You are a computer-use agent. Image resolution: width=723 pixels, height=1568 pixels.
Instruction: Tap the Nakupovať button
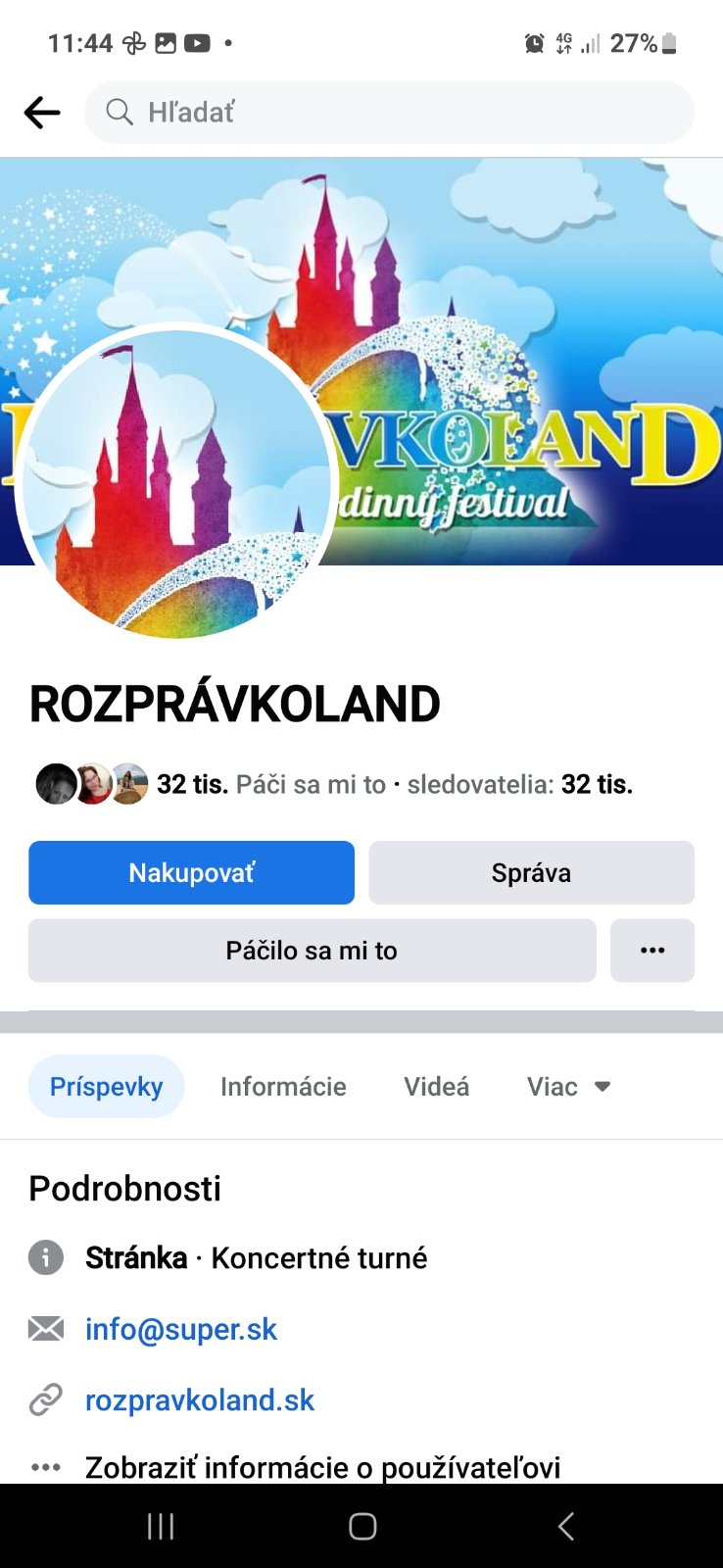191,872
